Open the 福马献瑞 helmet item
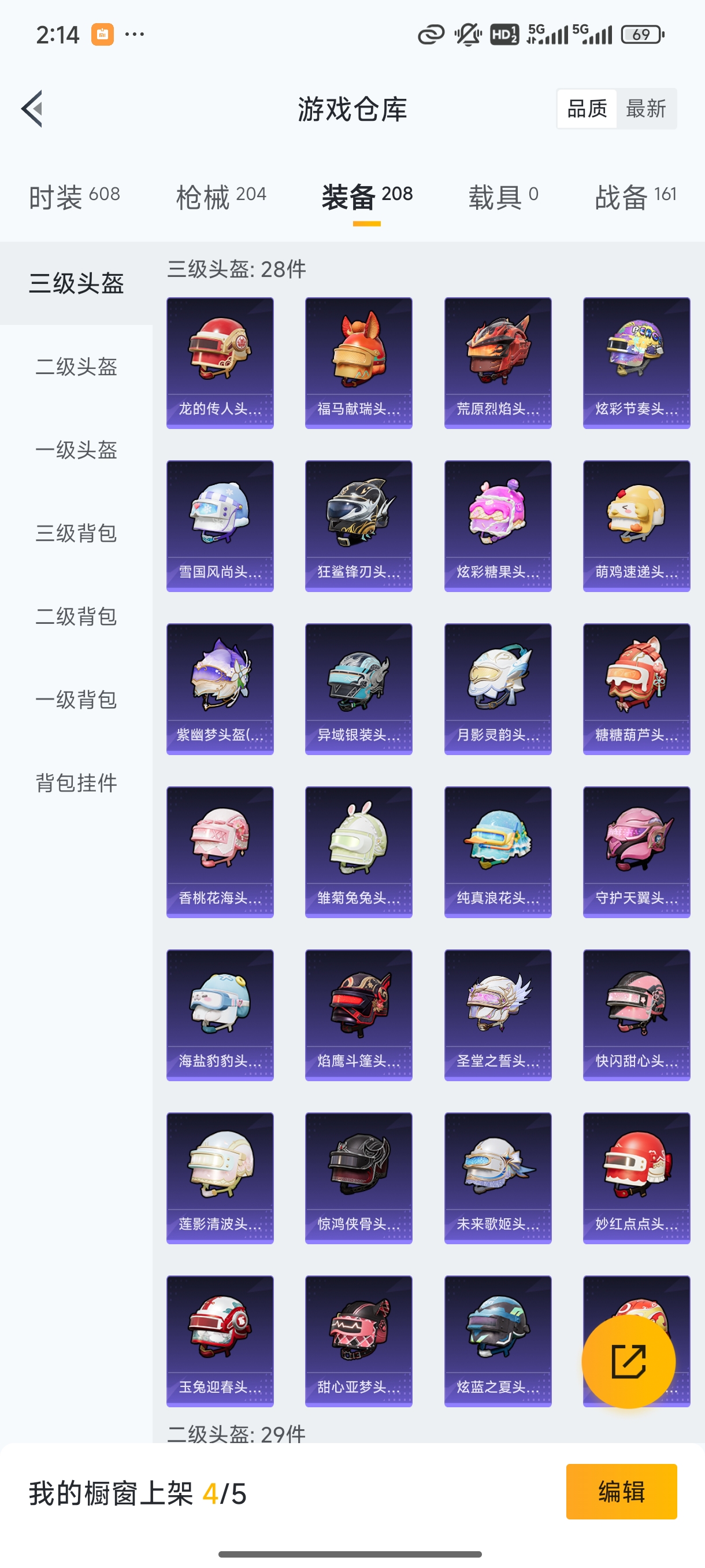Image resolution: width=705 pixels, height=1568 pixels. point(358,363)
